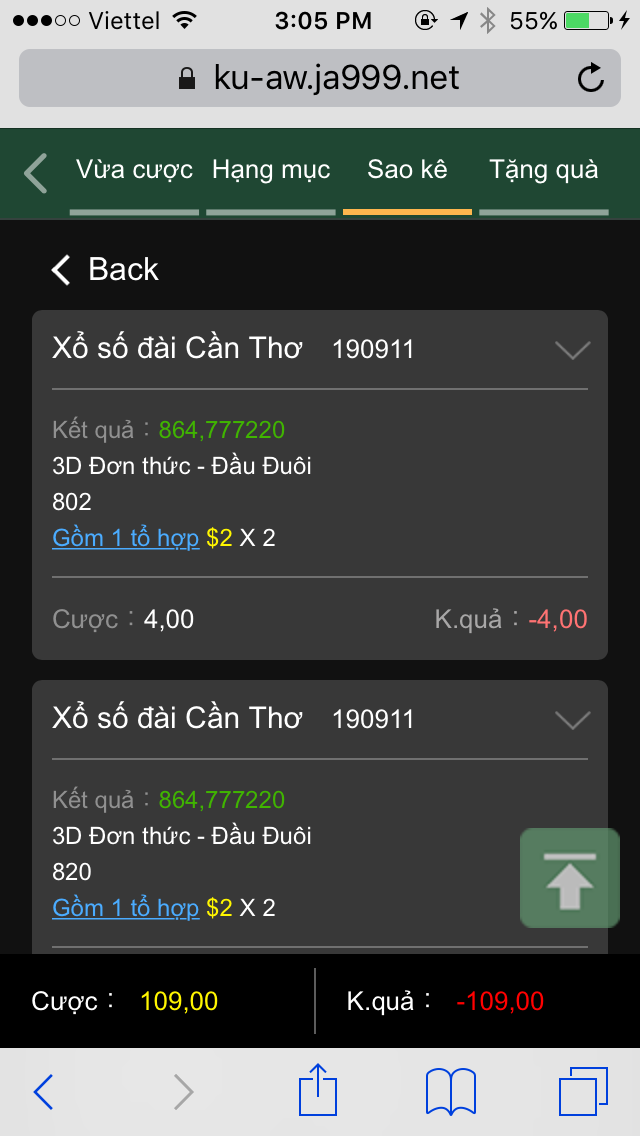Jump to top with the arrow button
The height and width of the screenshot is (1136, 640).
click(569, 878)
